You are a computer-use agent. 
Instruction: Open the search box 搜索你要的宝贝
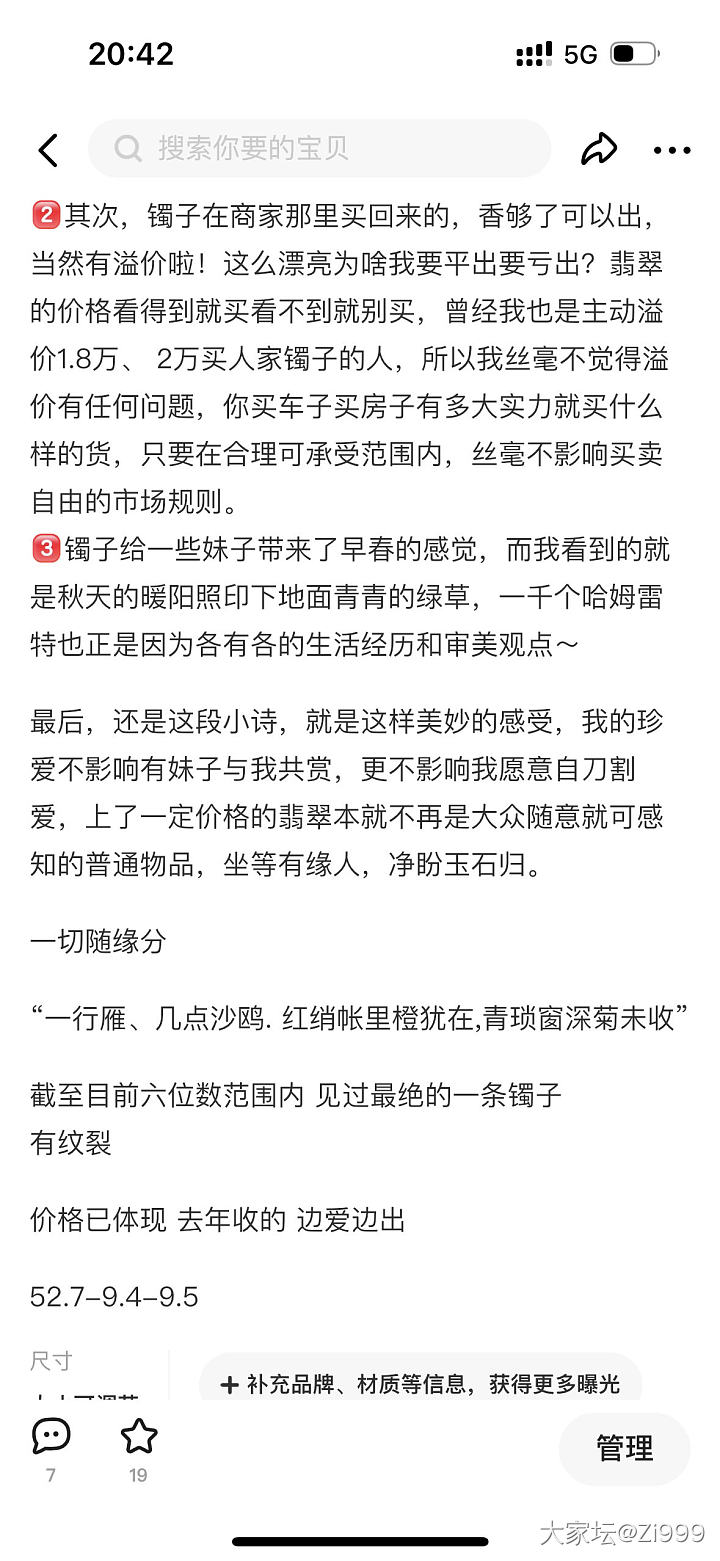tap(320, 149)
